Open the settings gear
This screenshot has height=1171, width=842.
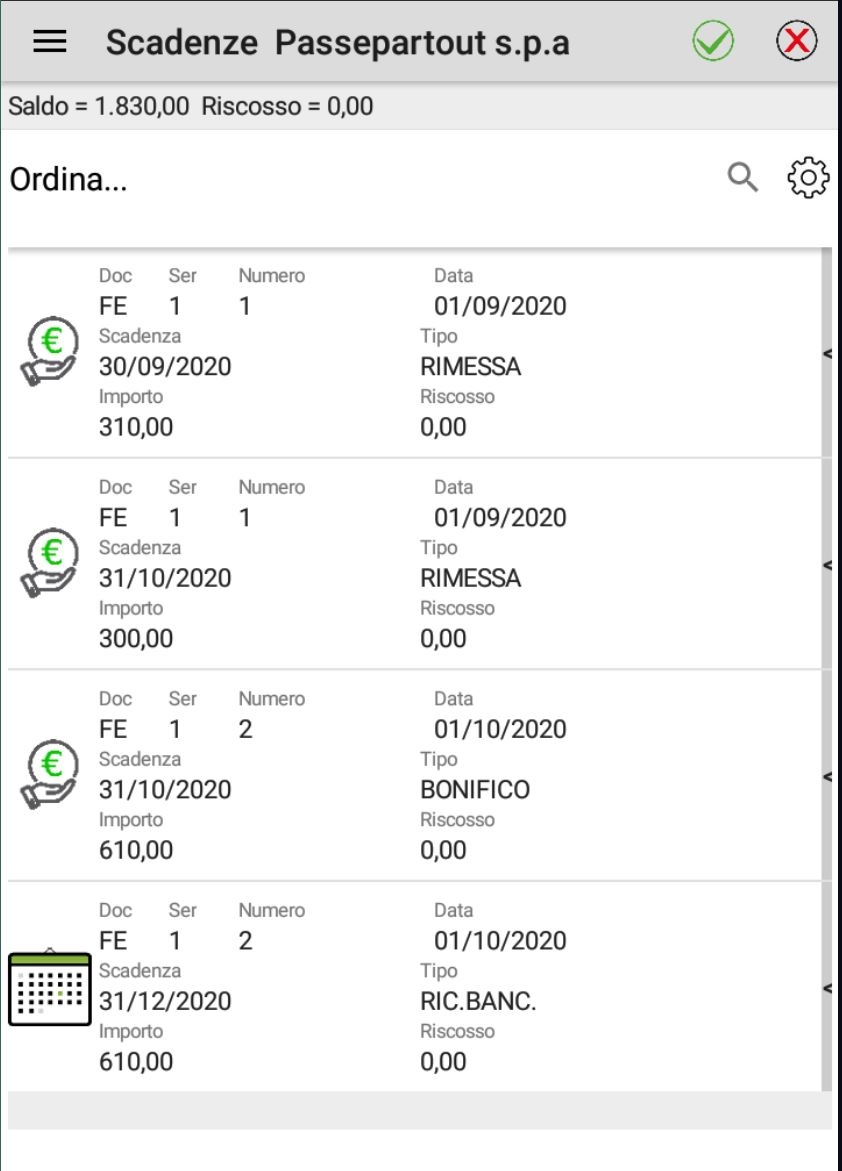pos(808,178)
